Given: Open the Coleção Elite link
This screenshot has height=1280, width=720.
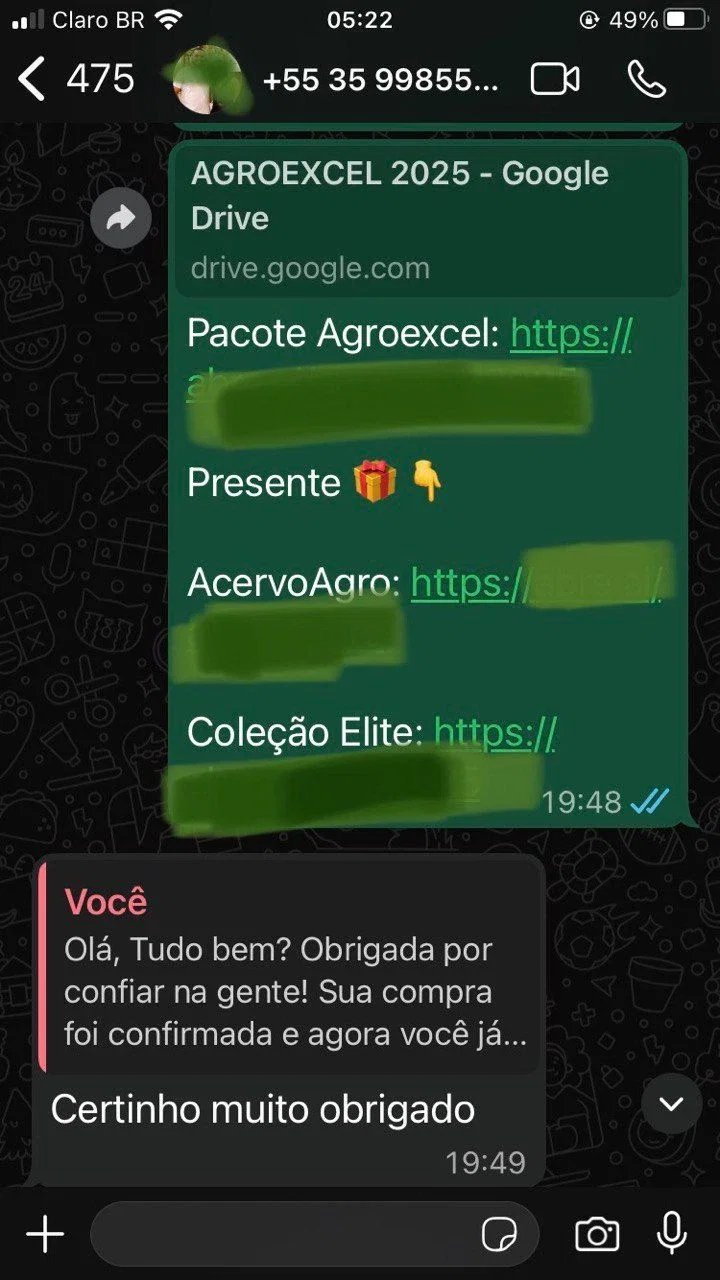Looking at the screenshot, I should [x=496, y=733].
